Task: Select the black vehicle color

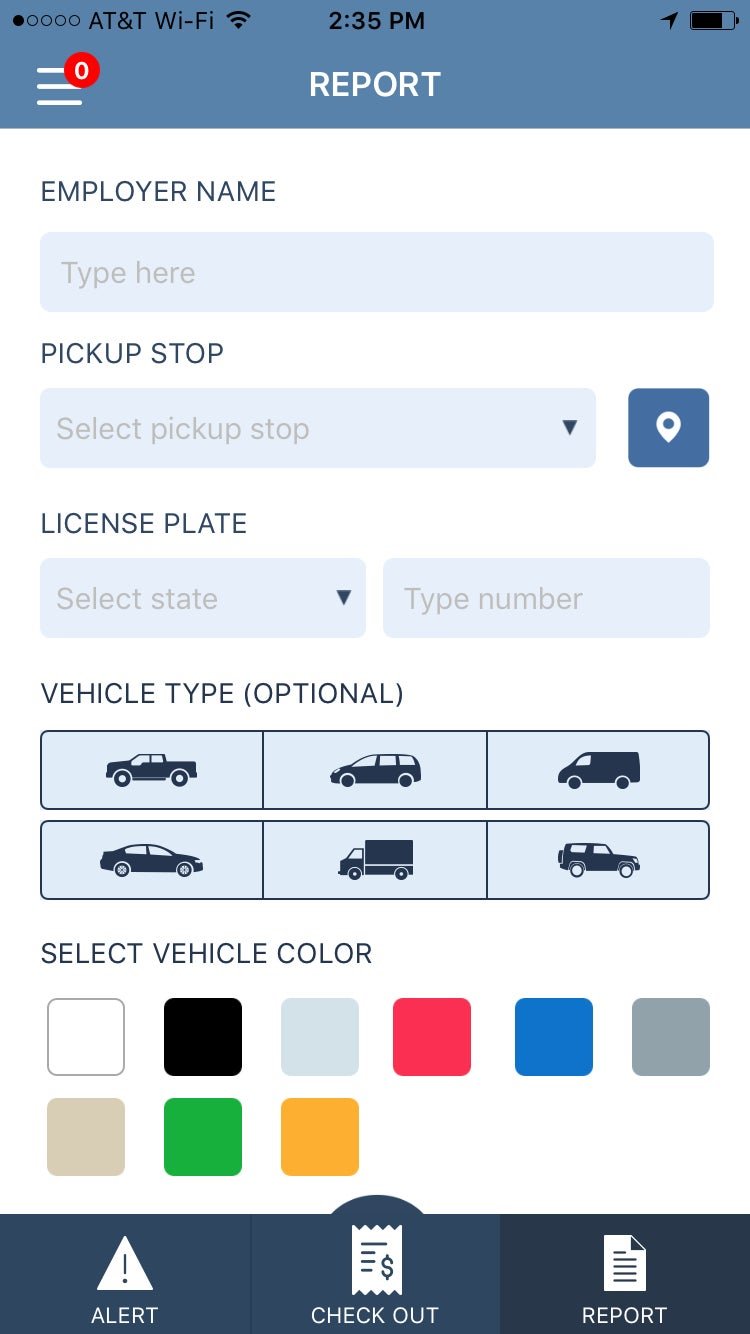Action: pyautogui.click(x=203, y=1037)
